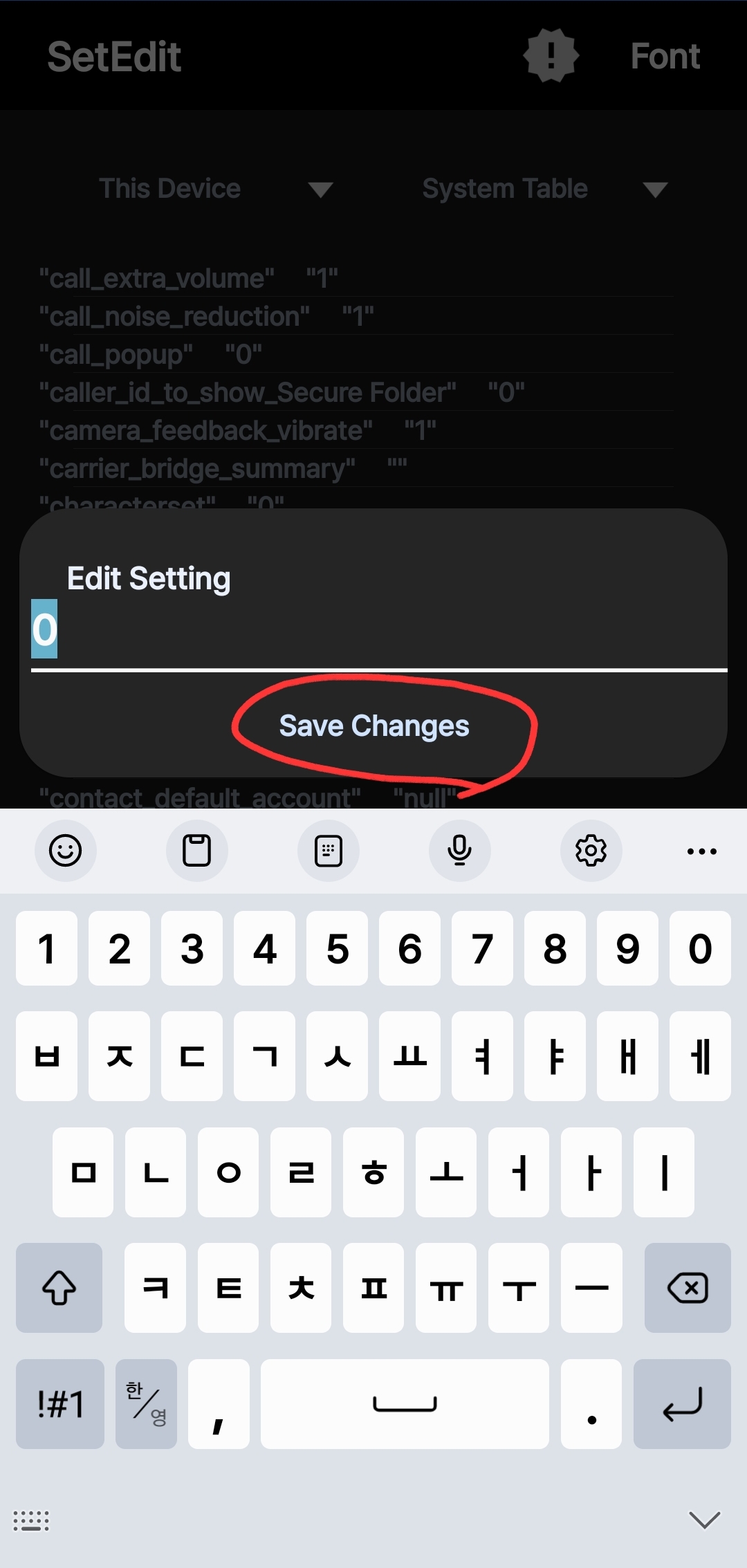Open the warning badge icon
Viewport: 747px width, 1568px height.
(551, 55)
